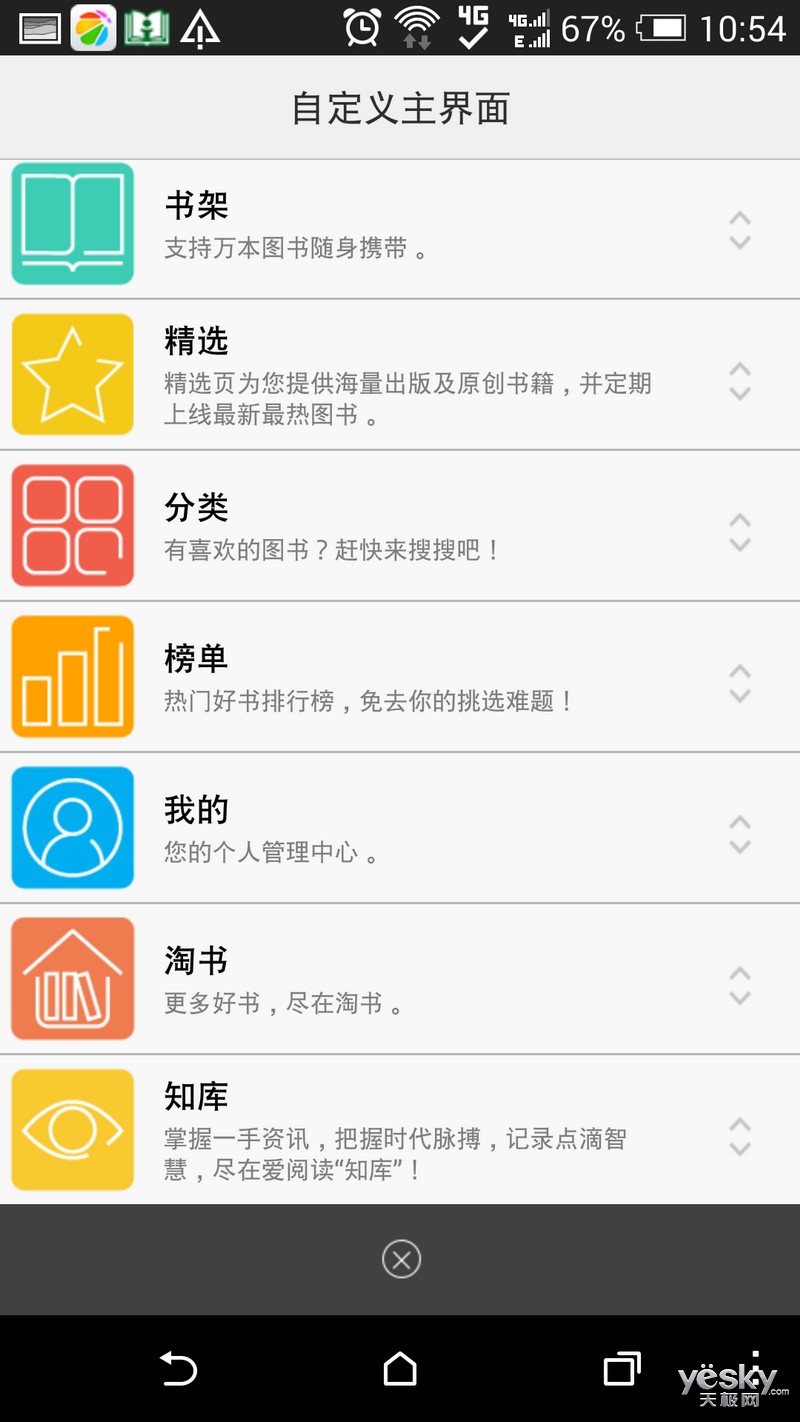
Task: Tap the reorder arrows for 知库
Action: 740,1137
